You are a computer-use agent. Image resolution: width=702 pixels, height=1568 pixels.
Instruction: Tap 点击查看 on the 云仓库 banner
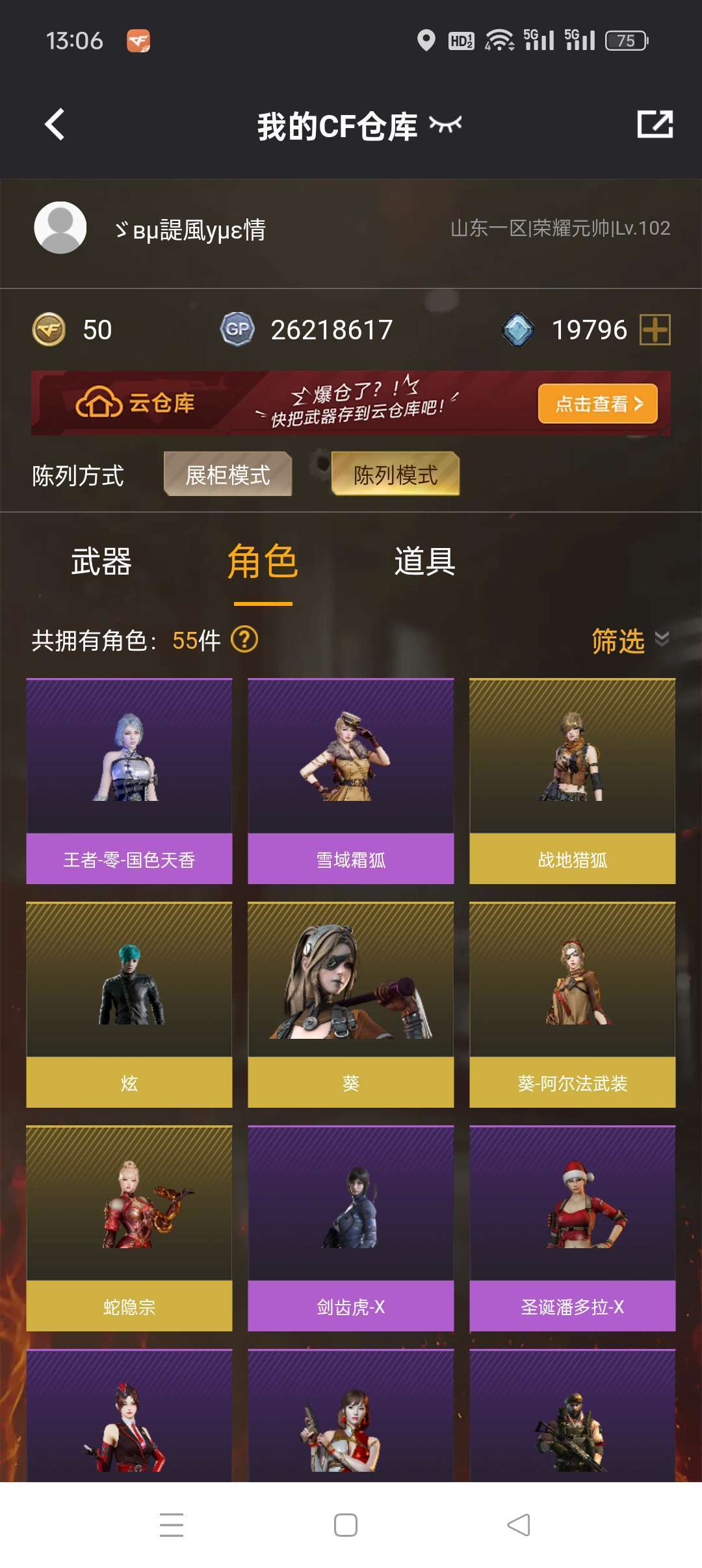click(x=597, y=404)
